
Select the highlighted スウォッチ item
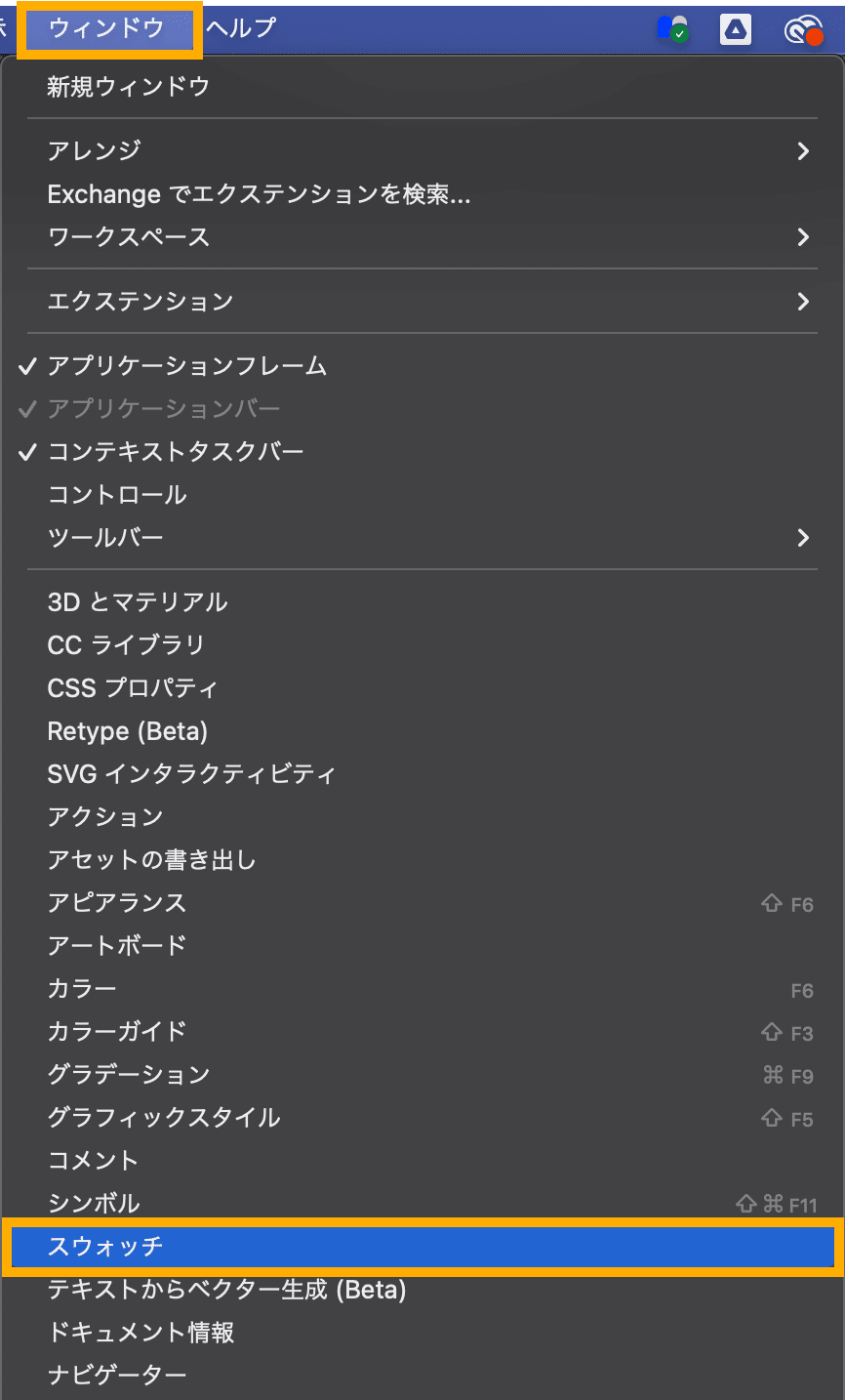(105, 1247)
